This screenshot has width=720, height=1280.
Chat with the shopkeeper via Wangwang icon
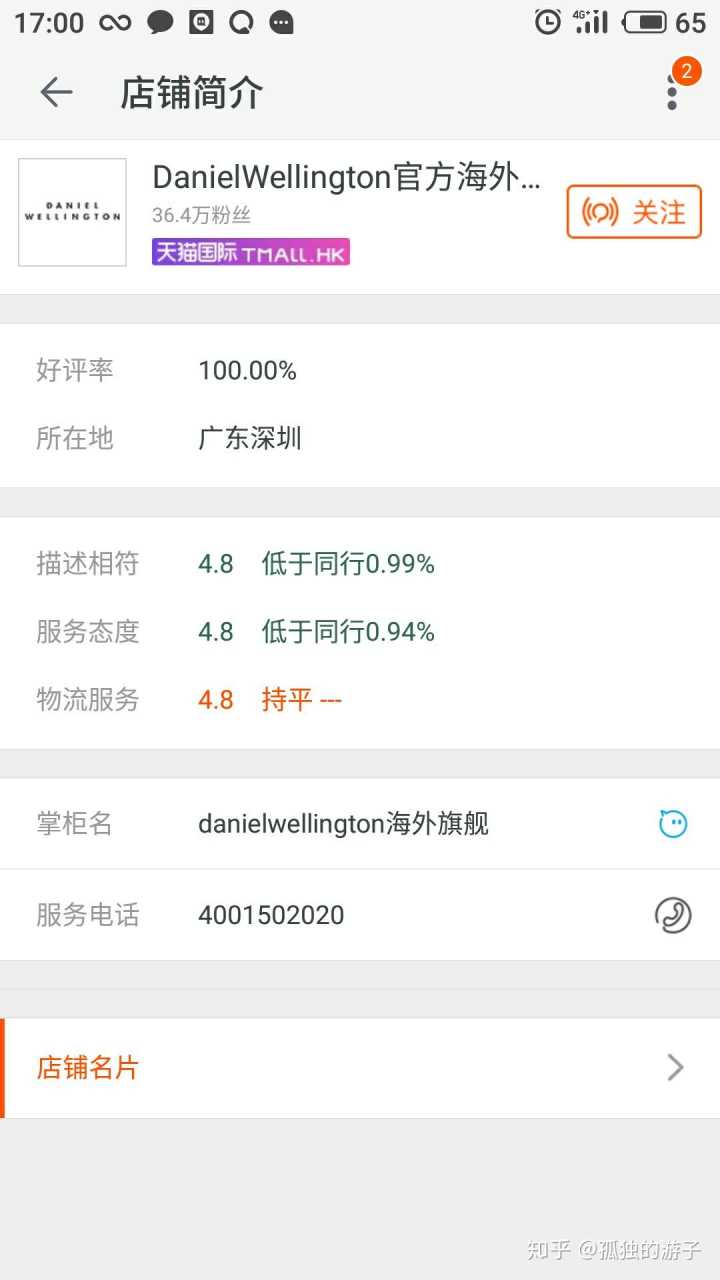click(673, 824)
